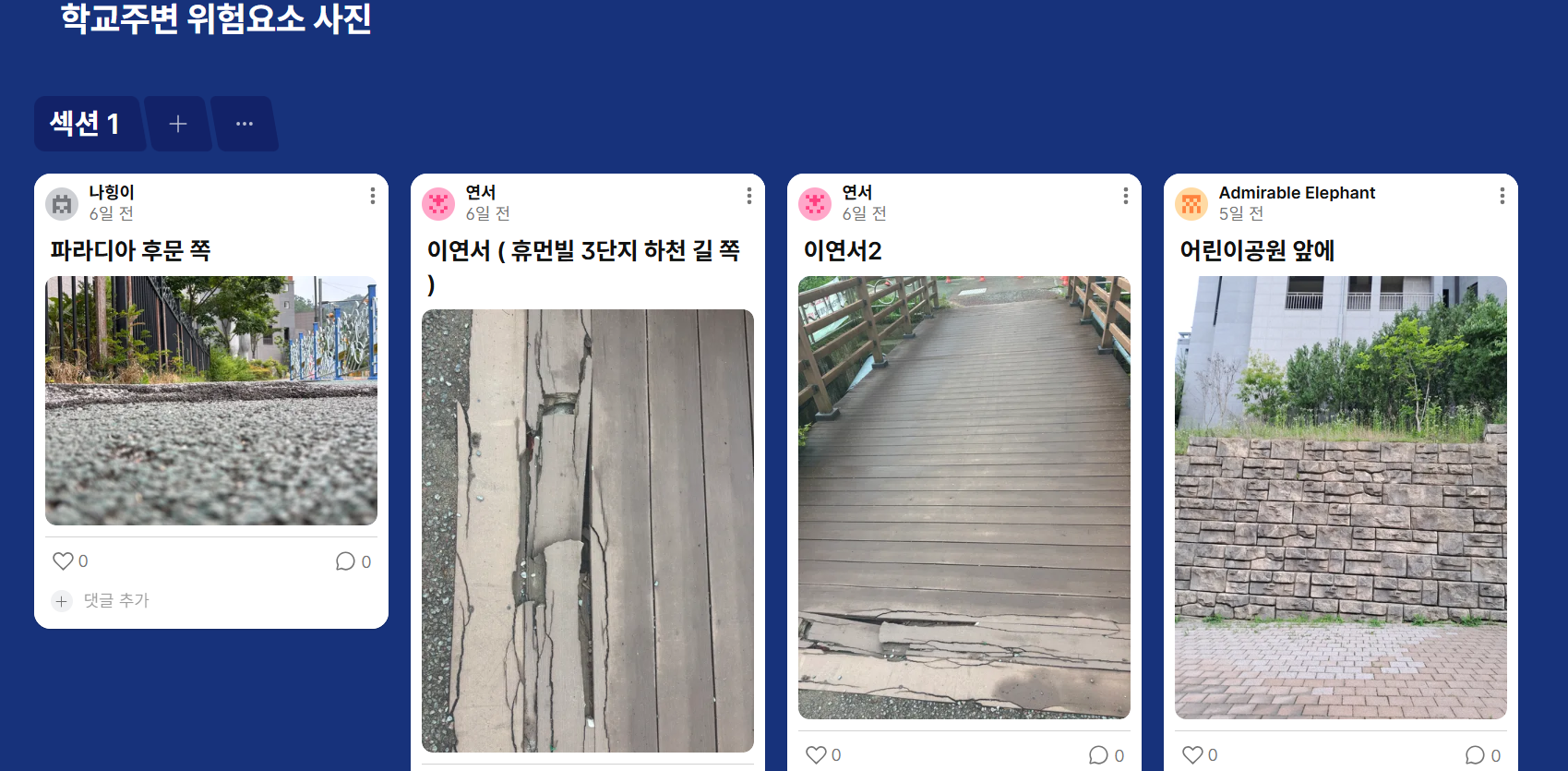This screenshot has width=1568, height=771.
Task: Open the section options ellipsis menu
Action: pyautogui.click(x=245, y=124)
